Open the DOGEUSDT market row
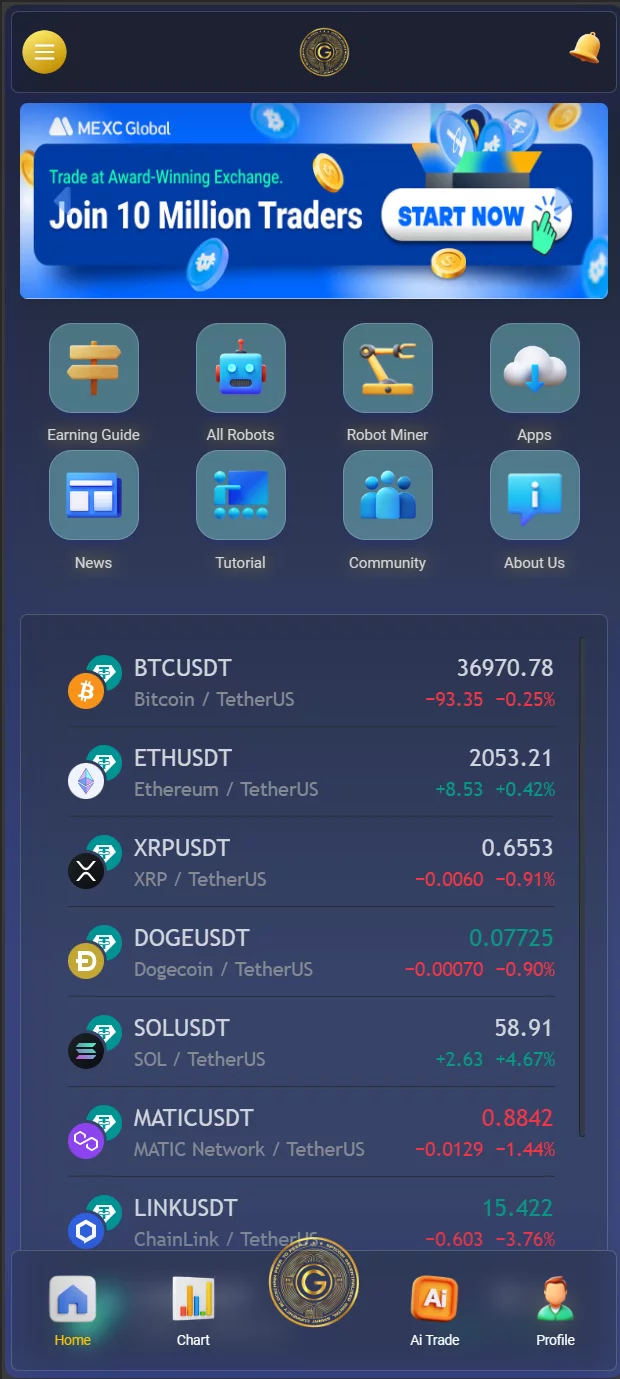The width and height of the screenshot is (620, 1379). pos(311,952)
